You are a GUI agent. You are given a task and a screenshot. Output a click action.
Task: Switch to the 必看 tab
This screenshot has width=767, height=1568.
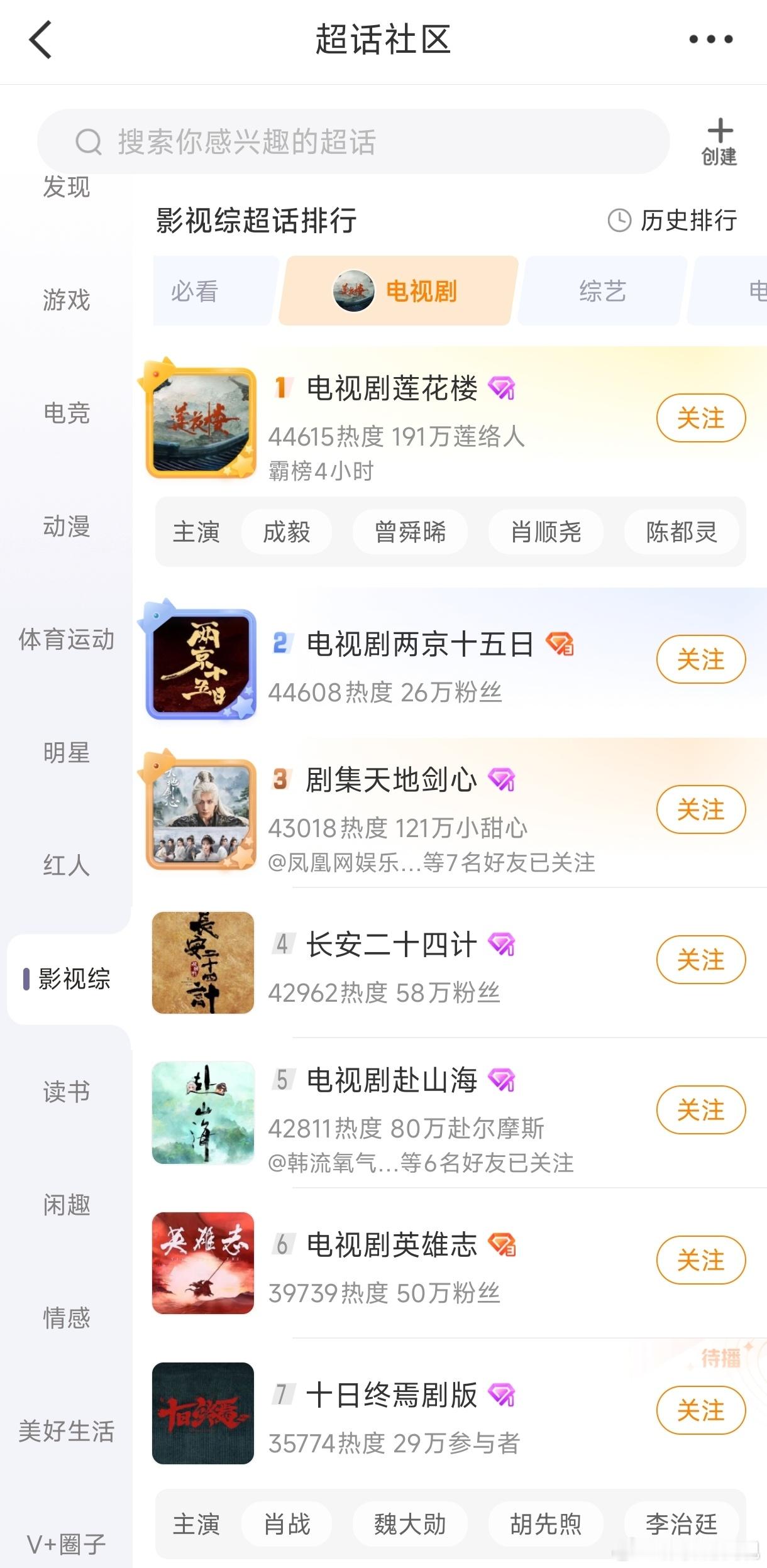(195, 291)
